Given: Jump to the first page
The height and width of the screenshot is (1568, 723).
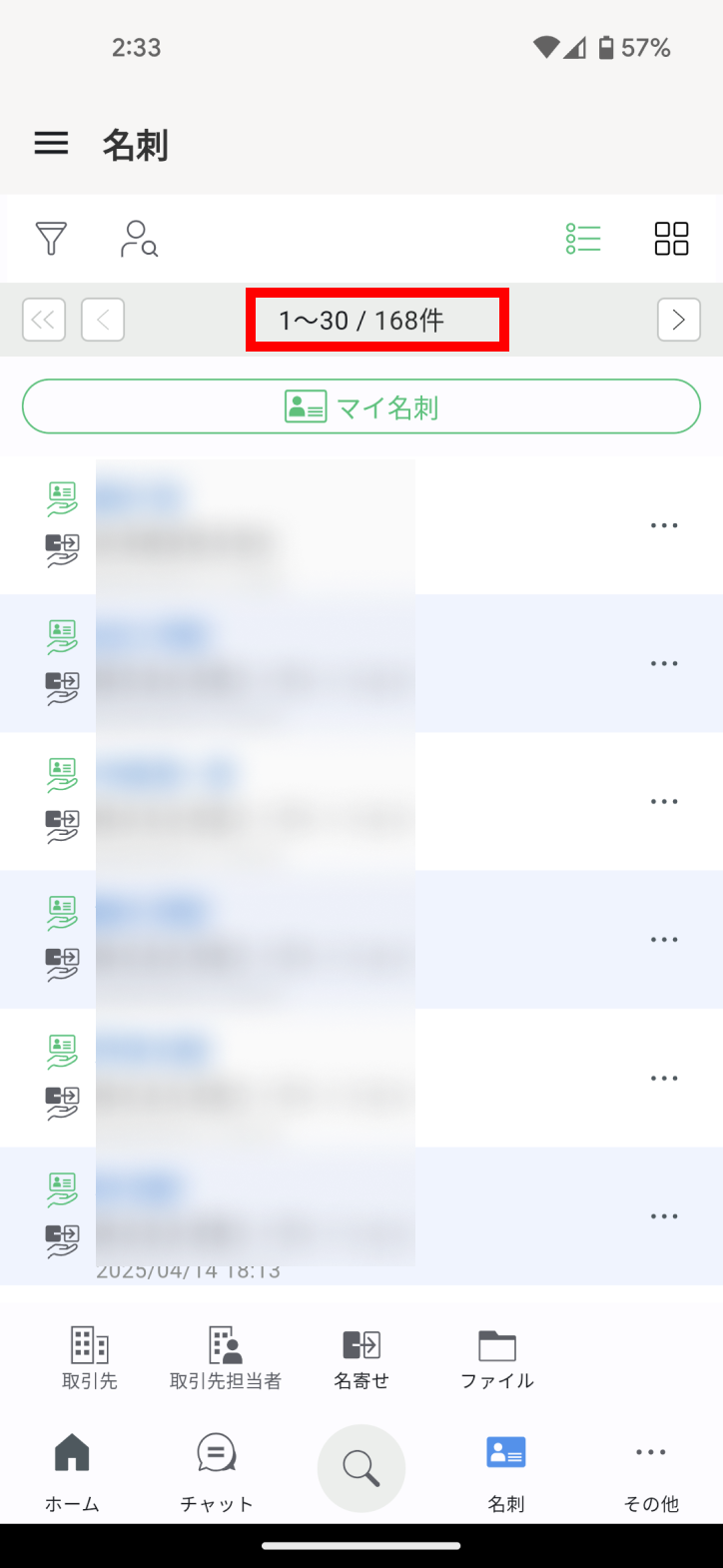Looking at the screenshot, I should coord(44,320).
